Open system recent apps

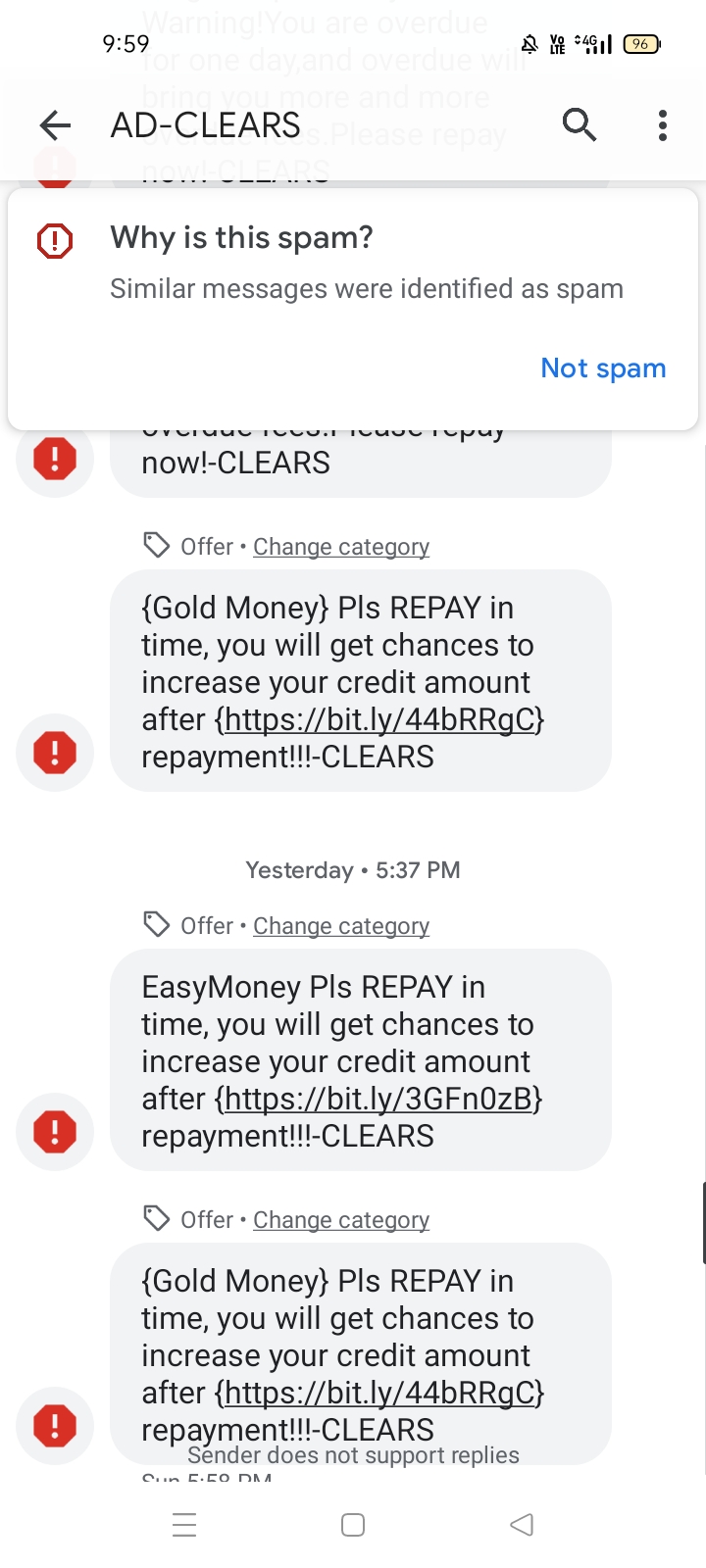pos(184,1525)
